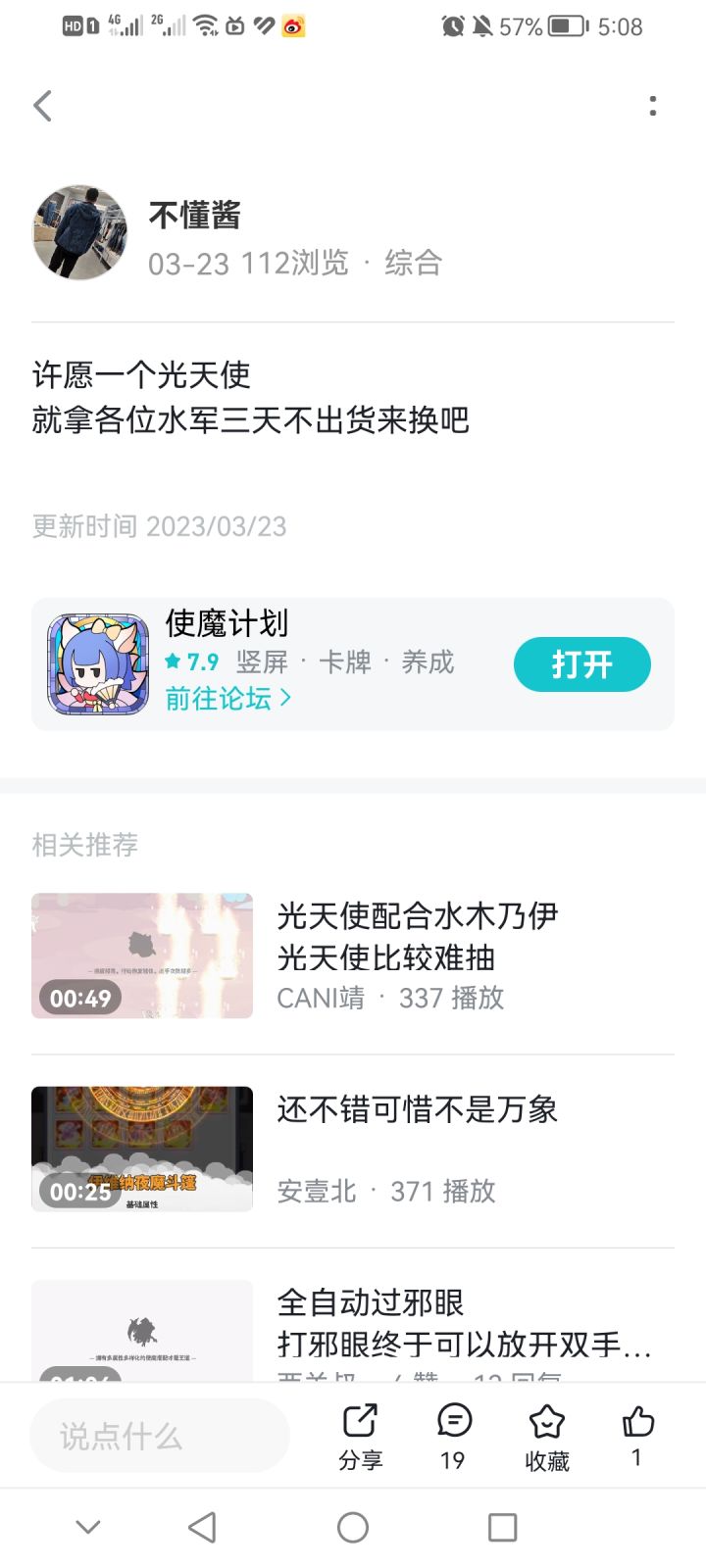
Task: Tap the back arrow at top left
Action: pyautogui.click(x=41, y=105)
